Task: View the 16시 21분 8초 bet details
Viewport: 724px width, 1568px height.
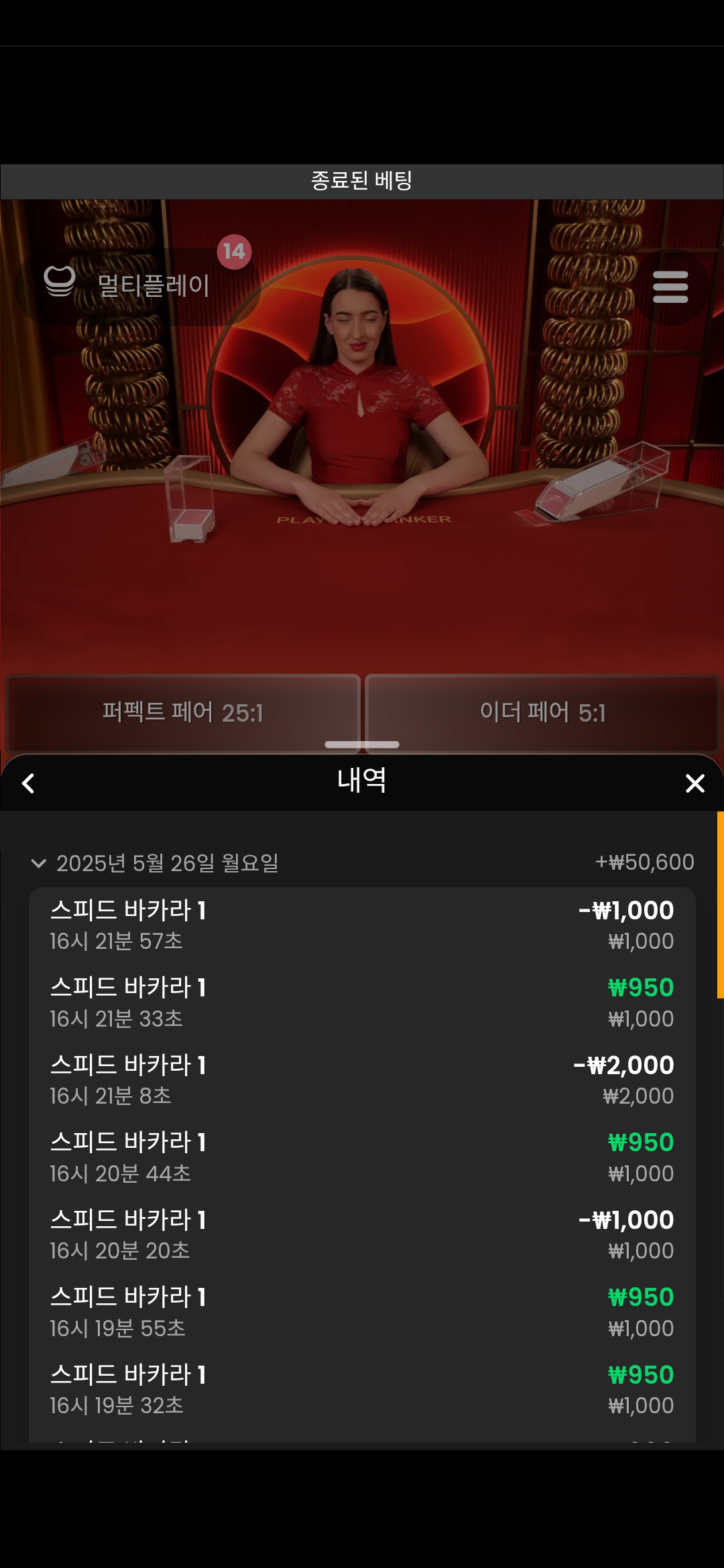Action: click(x=362, y=1080)
